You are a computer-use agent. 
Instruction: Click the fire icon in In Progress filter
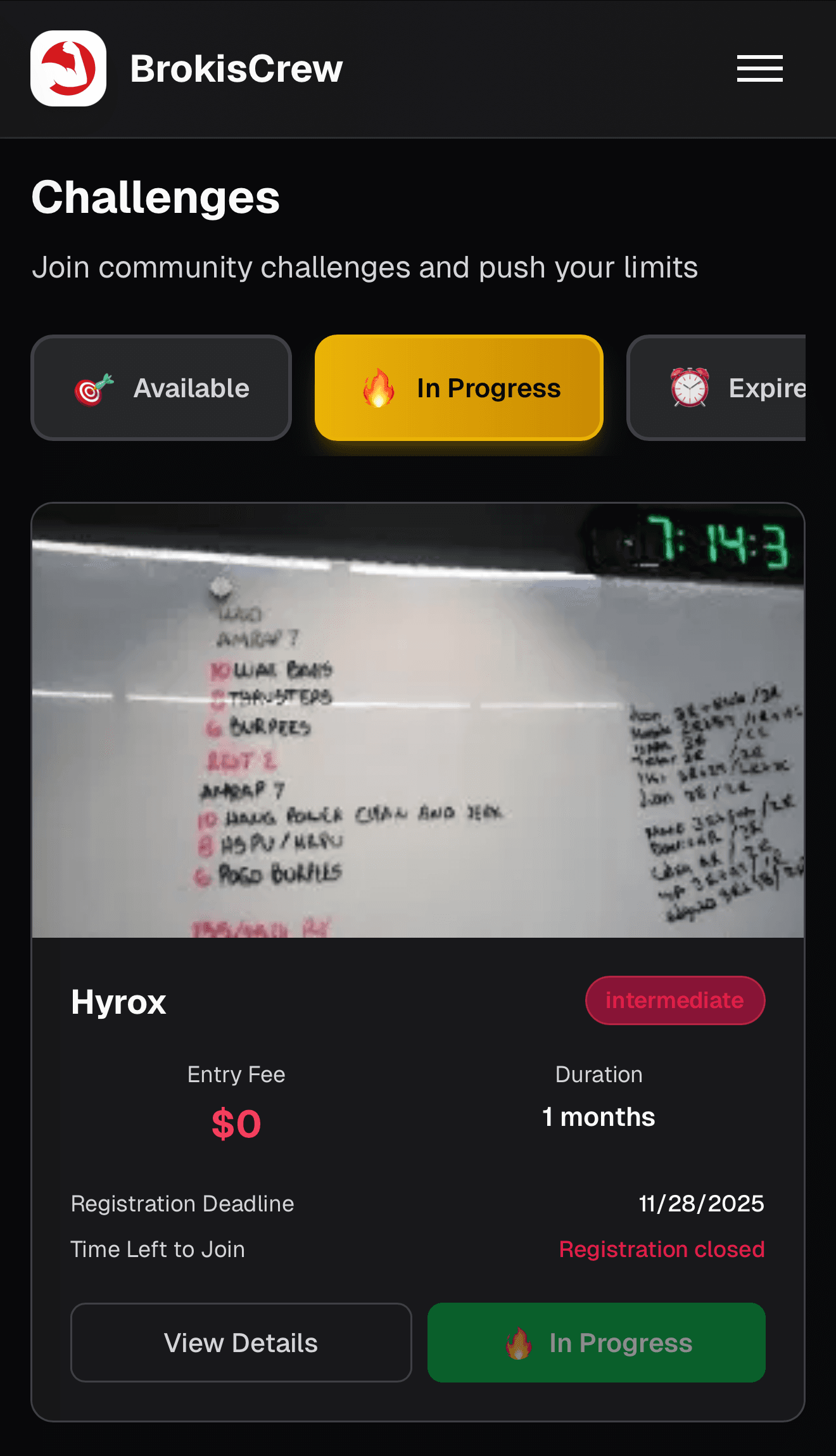(x=378, y=388)
